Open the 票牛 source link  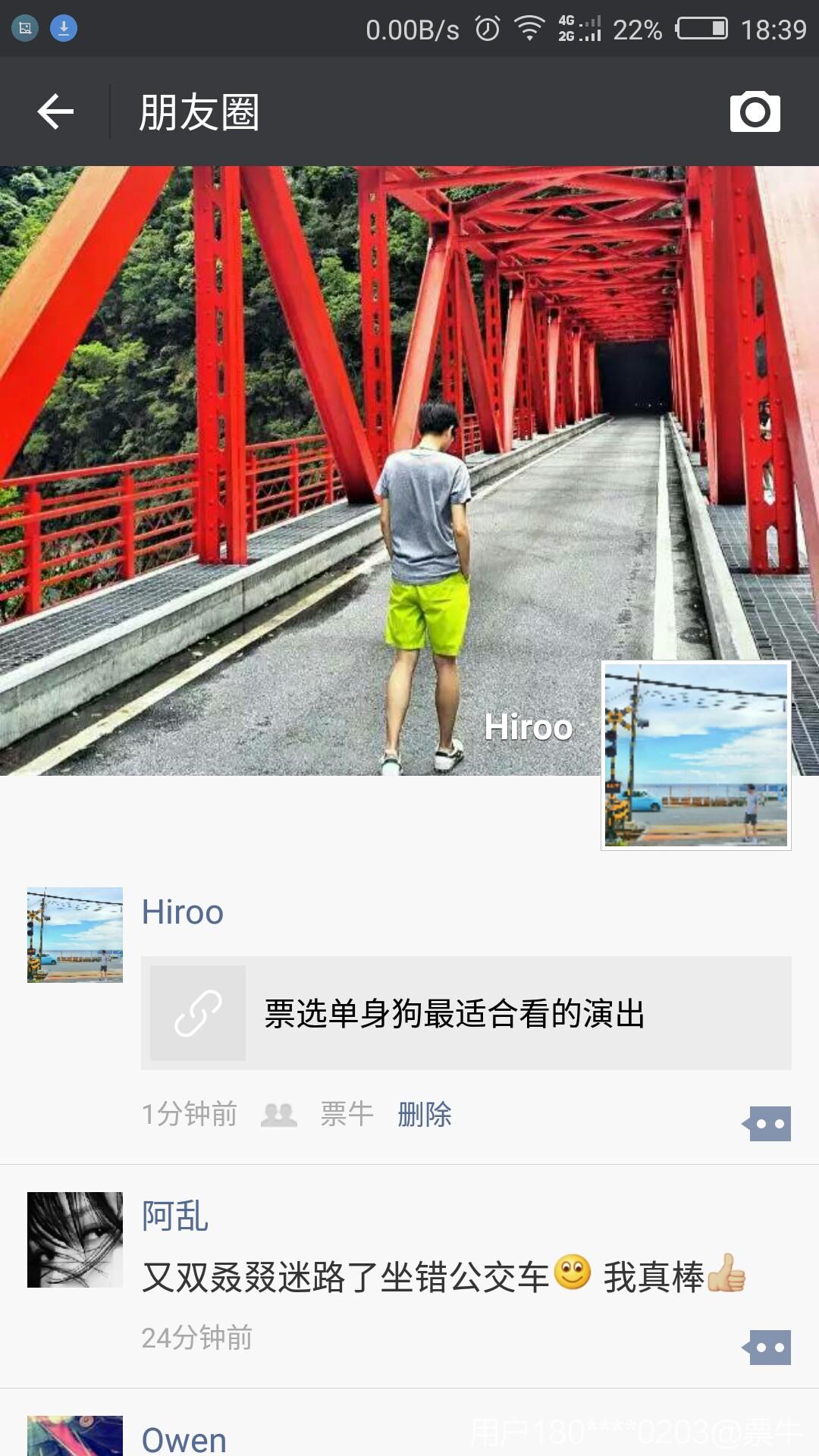tap(347, 1114)
